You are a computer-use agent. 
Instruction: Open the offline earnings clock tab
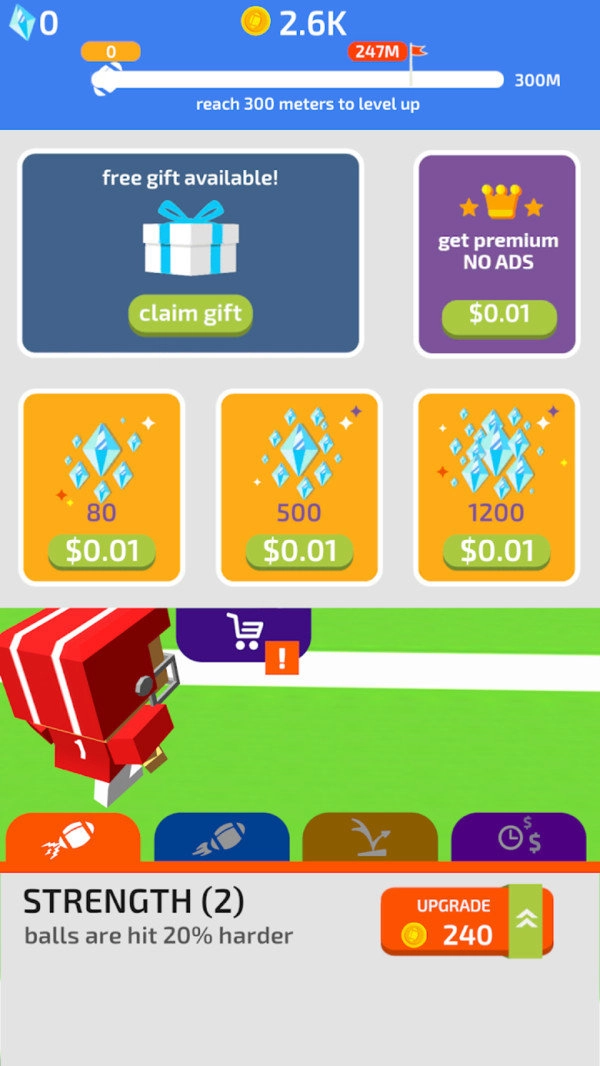(518, 839)
